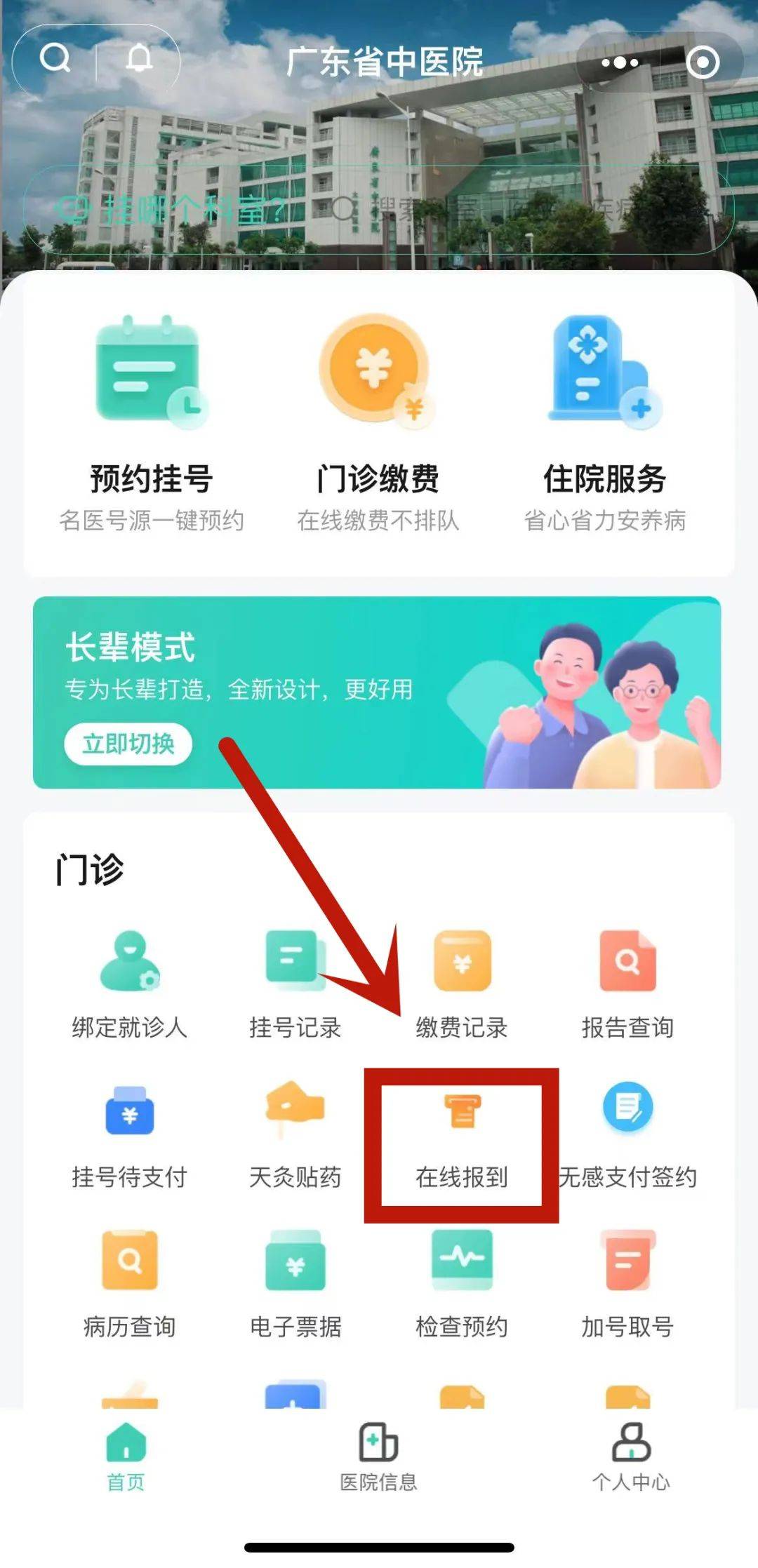This screenshot has height=1568, width=758.
Task: Open 门诊缴费 outpatient payment
Action: click(x=378, y=421)
